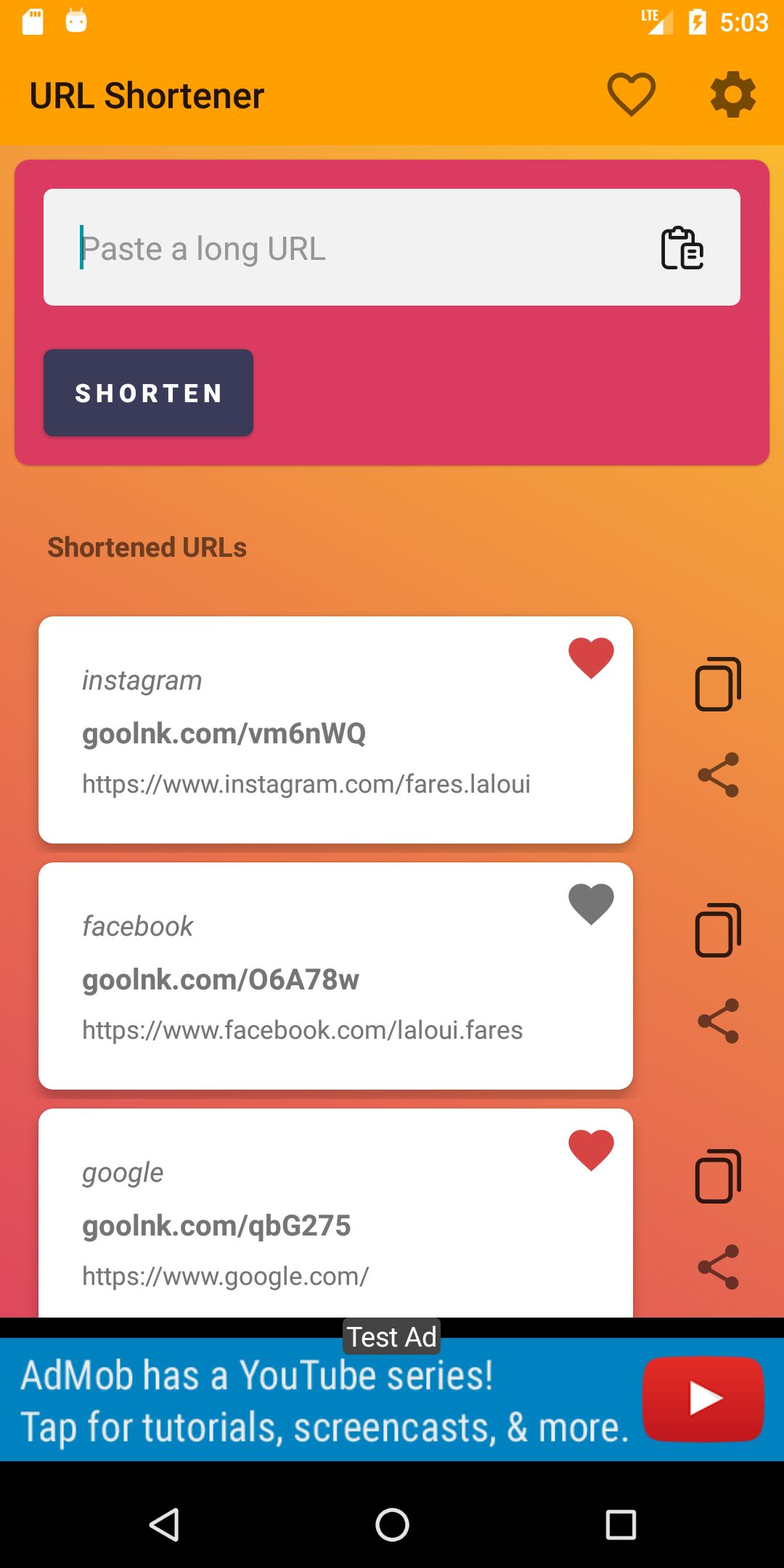Share the facebook short link
The height and width of the screenshot is (1568, 784).
pyautogui.click(x=718, y=1021)
